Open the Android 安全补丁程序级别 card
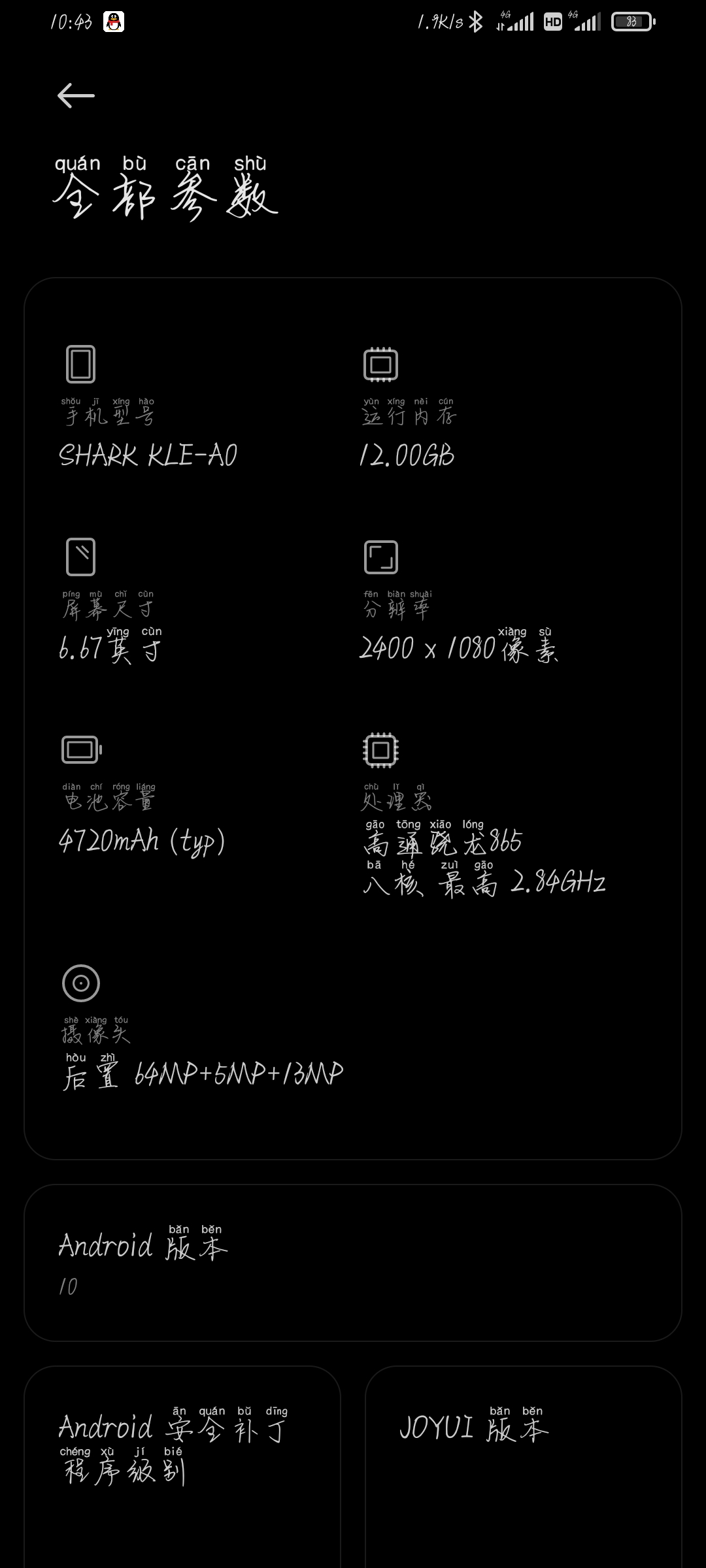 [x=182, y=1467]
